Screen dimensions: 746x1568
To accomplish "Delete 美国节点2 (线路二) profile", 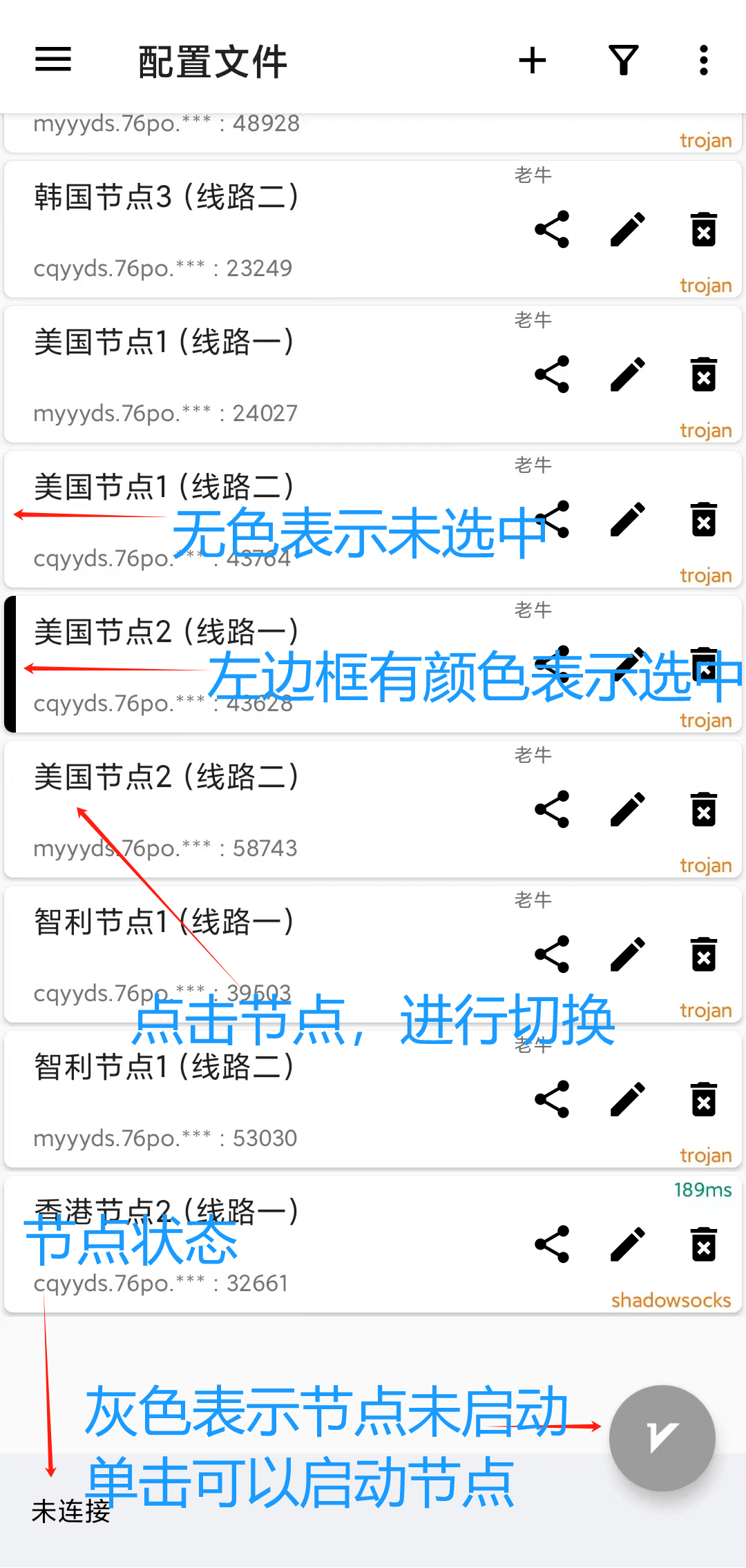I will [x=703, y=810].
